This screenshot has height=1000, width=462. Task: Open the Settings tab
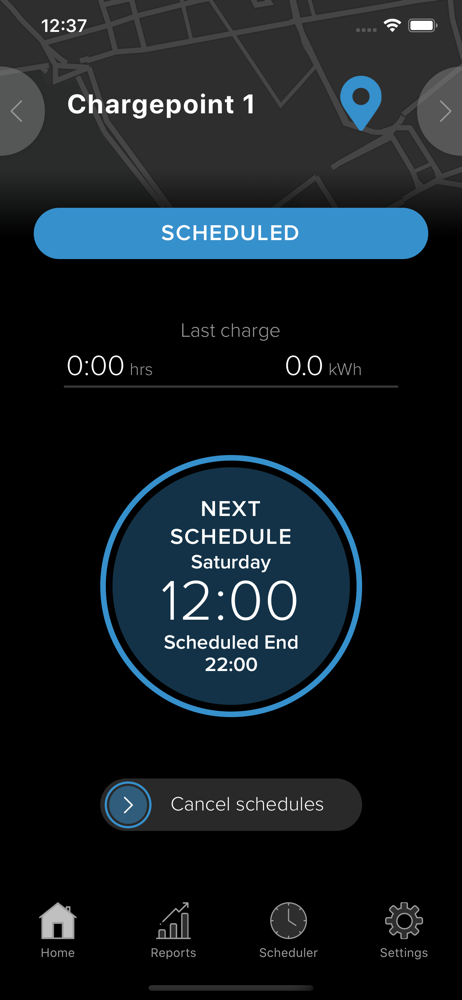[x=404, y=930]
